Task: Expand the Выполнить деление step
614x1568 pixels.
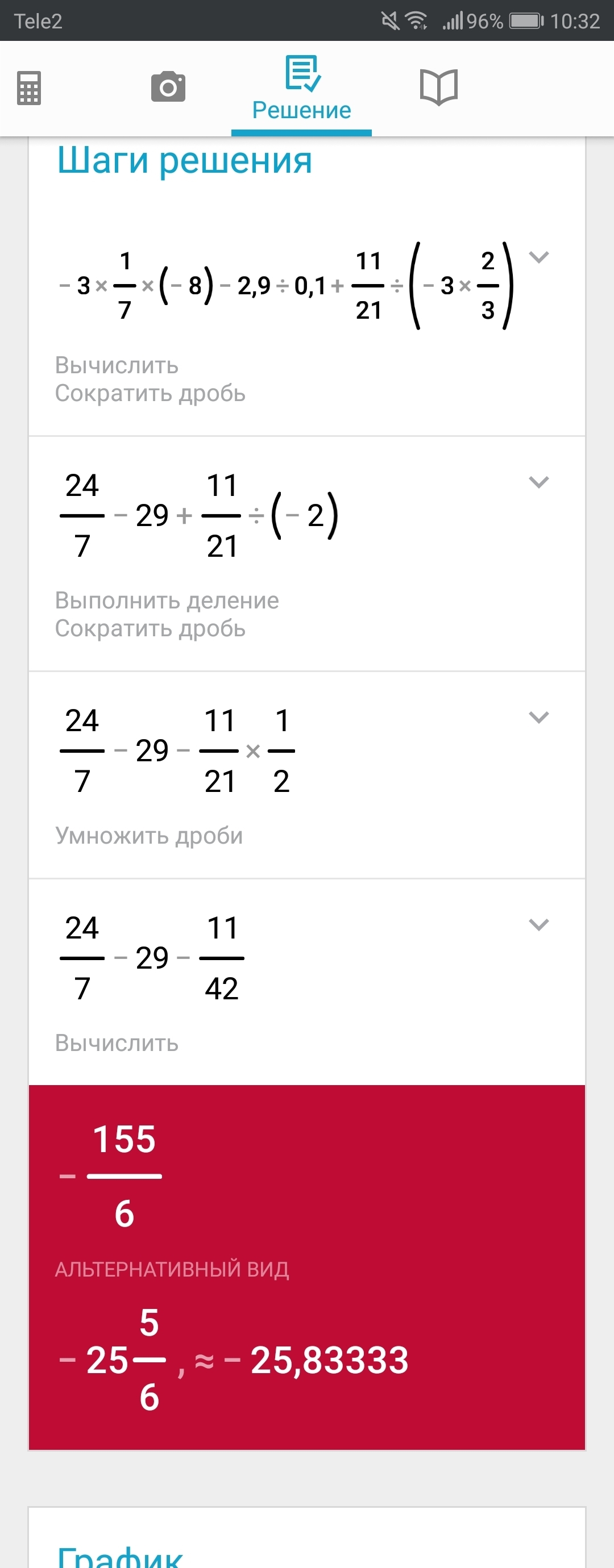Action: coord(538,483)
